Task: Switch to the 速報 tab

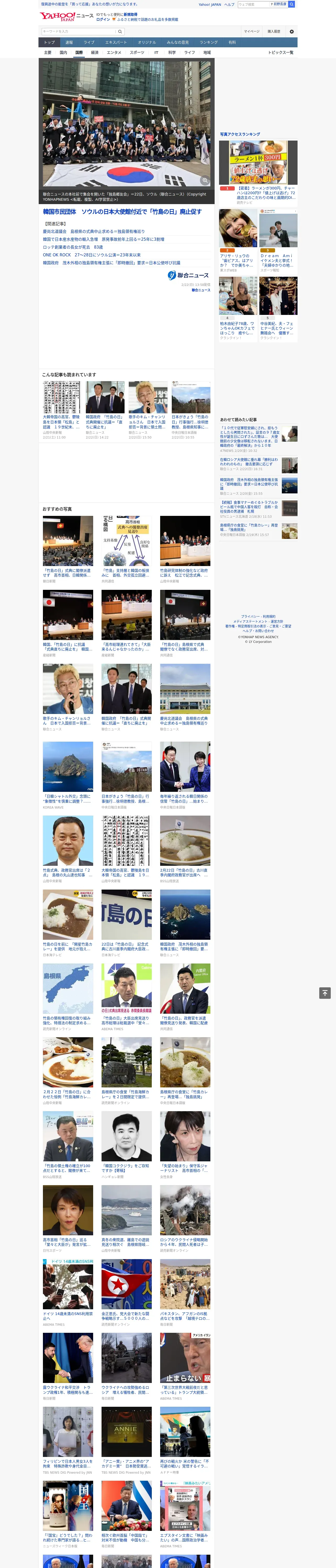Action: tap(69, 43)
